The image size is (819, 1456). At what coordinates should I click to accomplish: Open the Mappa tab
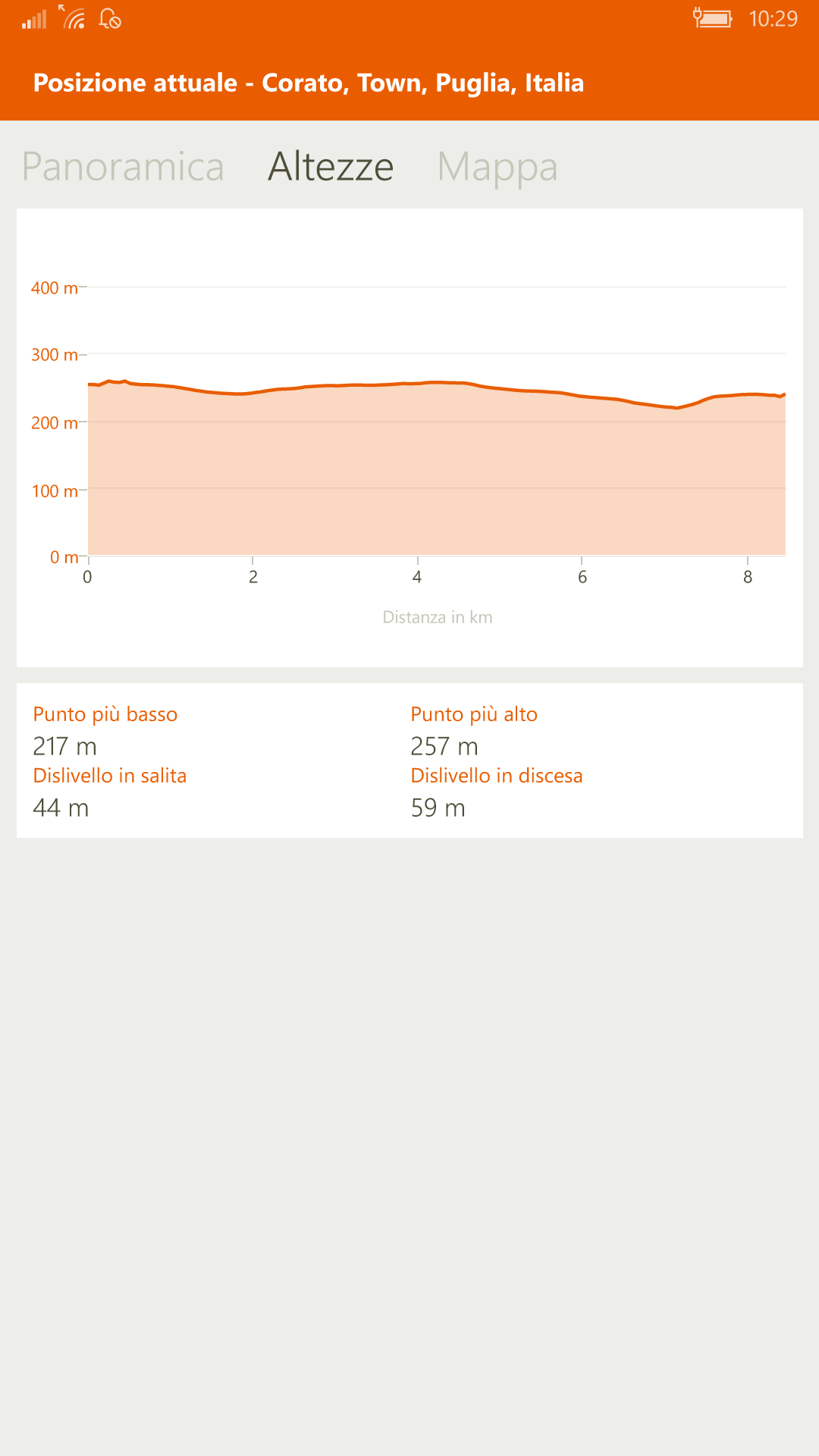pos(497,168)
